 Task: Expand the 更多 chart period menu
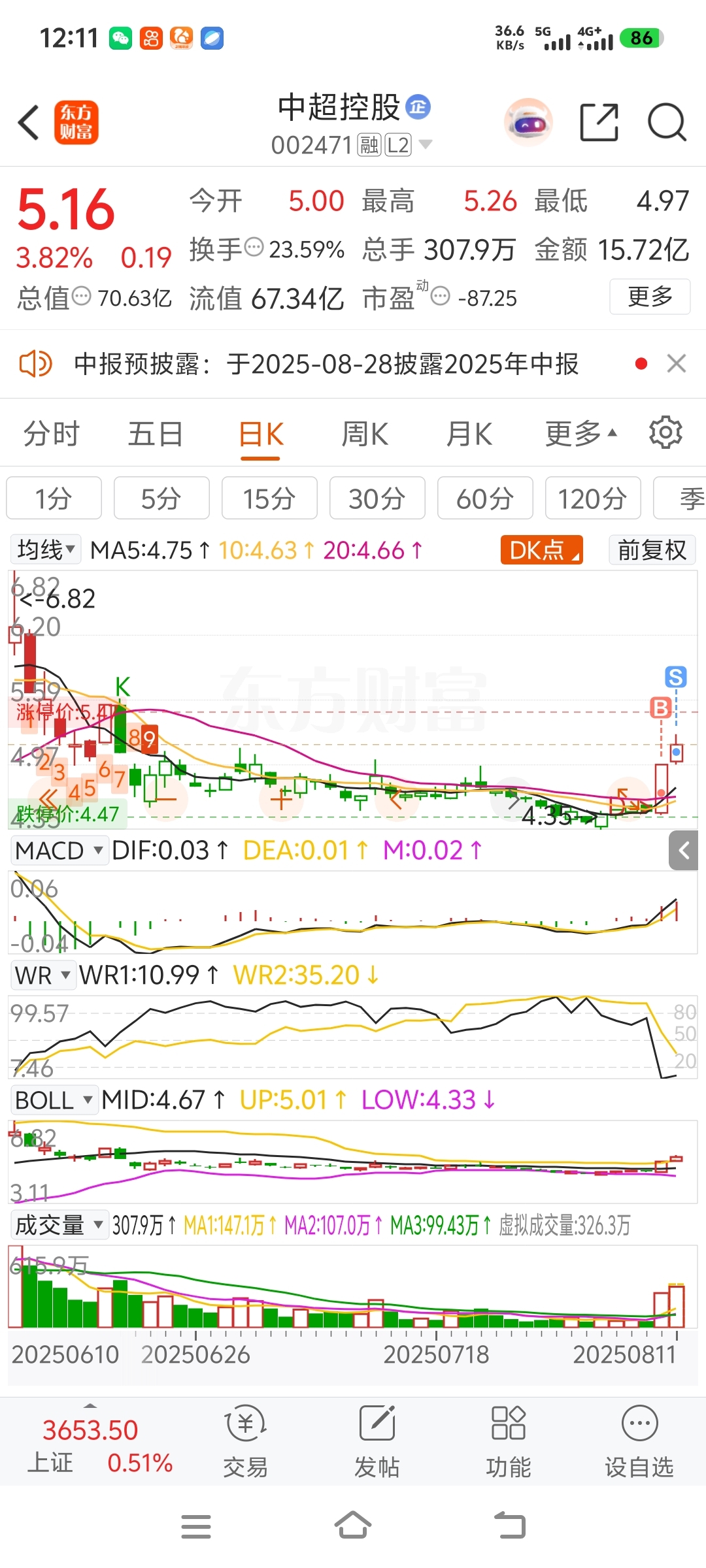pyautogui.click(x=580, y=434)
